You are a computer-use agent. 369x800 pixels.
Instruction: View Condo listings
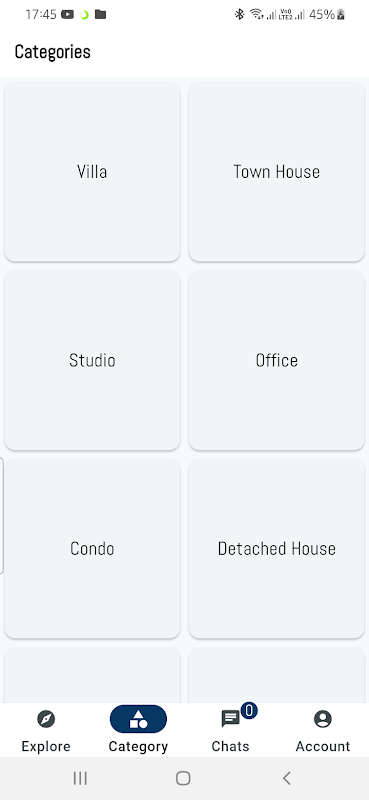point(92,548)
